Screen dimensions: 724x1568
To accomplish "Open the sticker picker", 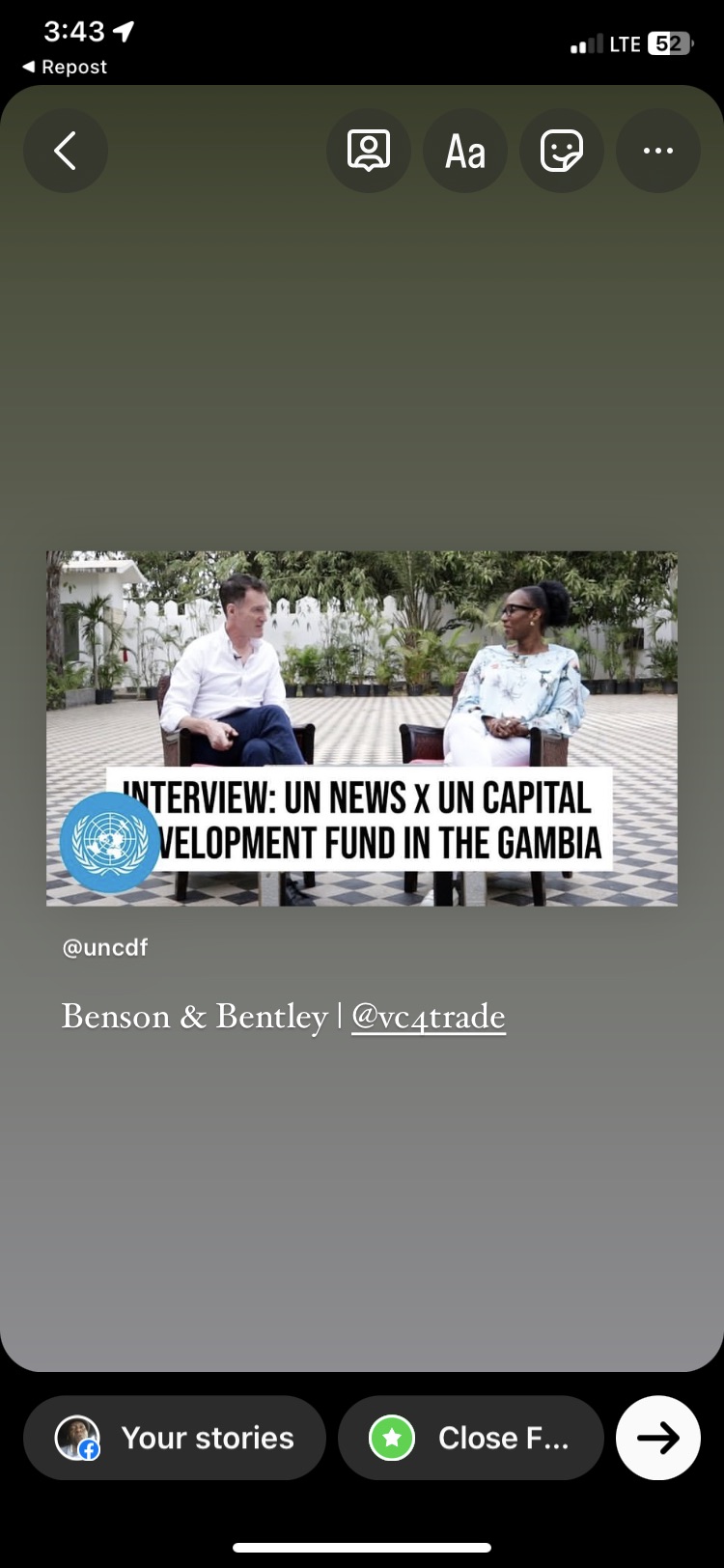I will (562, 151).
